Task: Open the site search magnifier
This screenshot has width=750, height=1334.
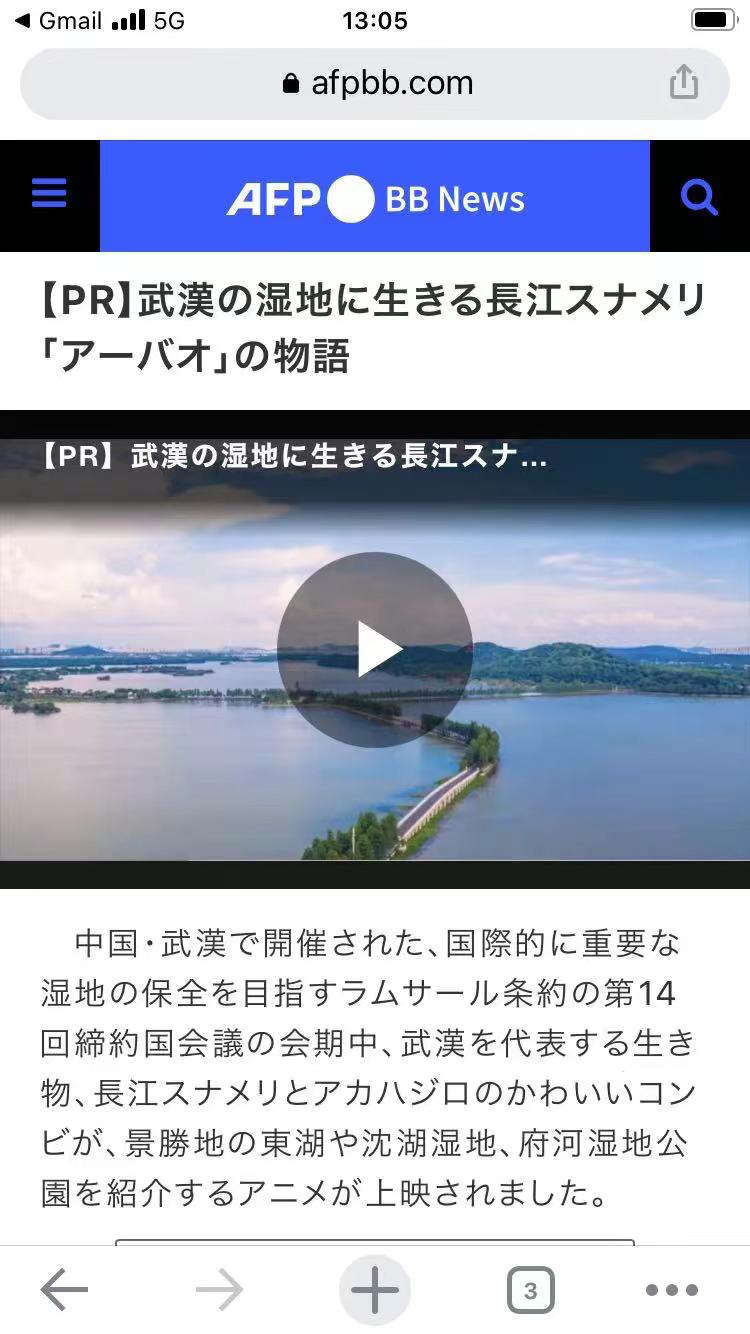Action: click(699, 197)
